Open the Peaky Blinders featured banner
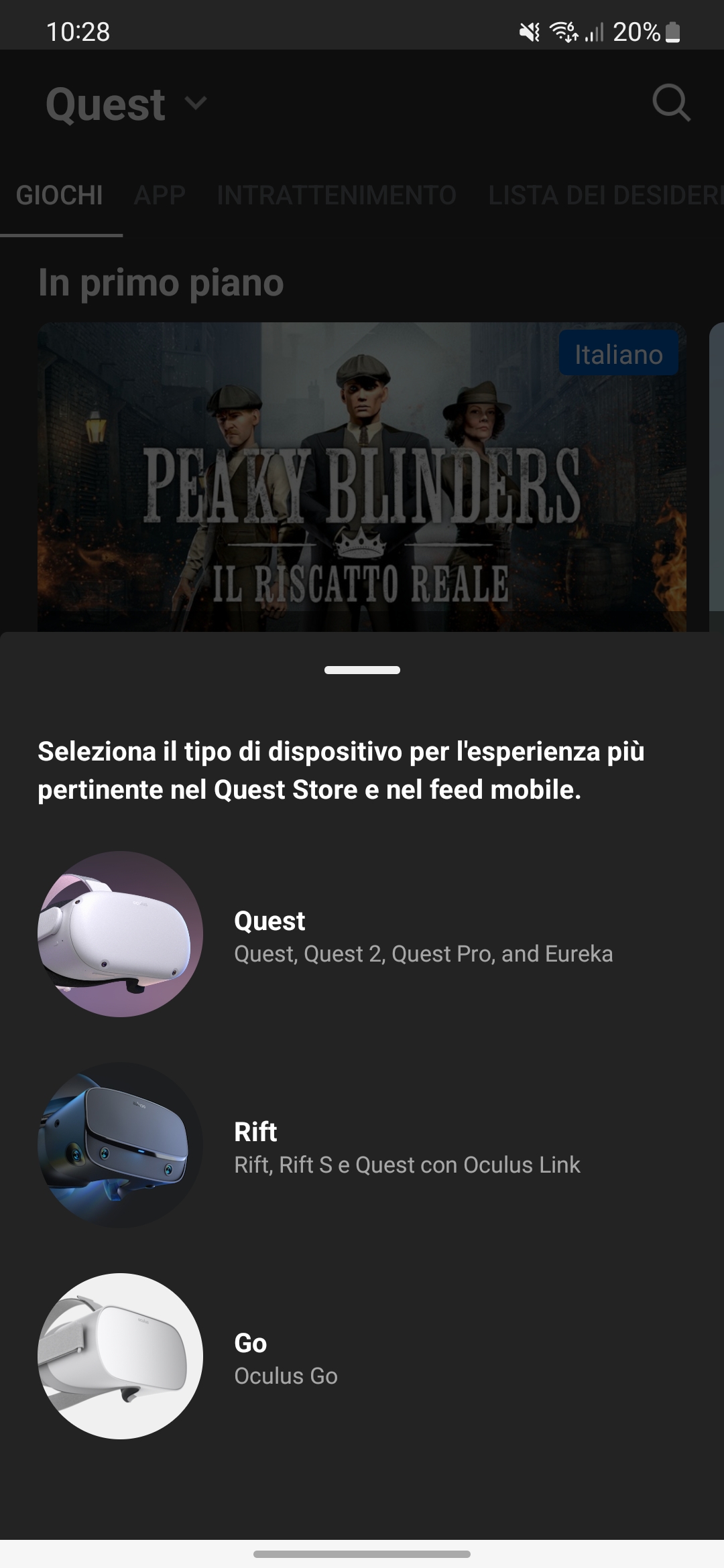Viewport: 724px width, 1568px height. [x=362, y=477]
